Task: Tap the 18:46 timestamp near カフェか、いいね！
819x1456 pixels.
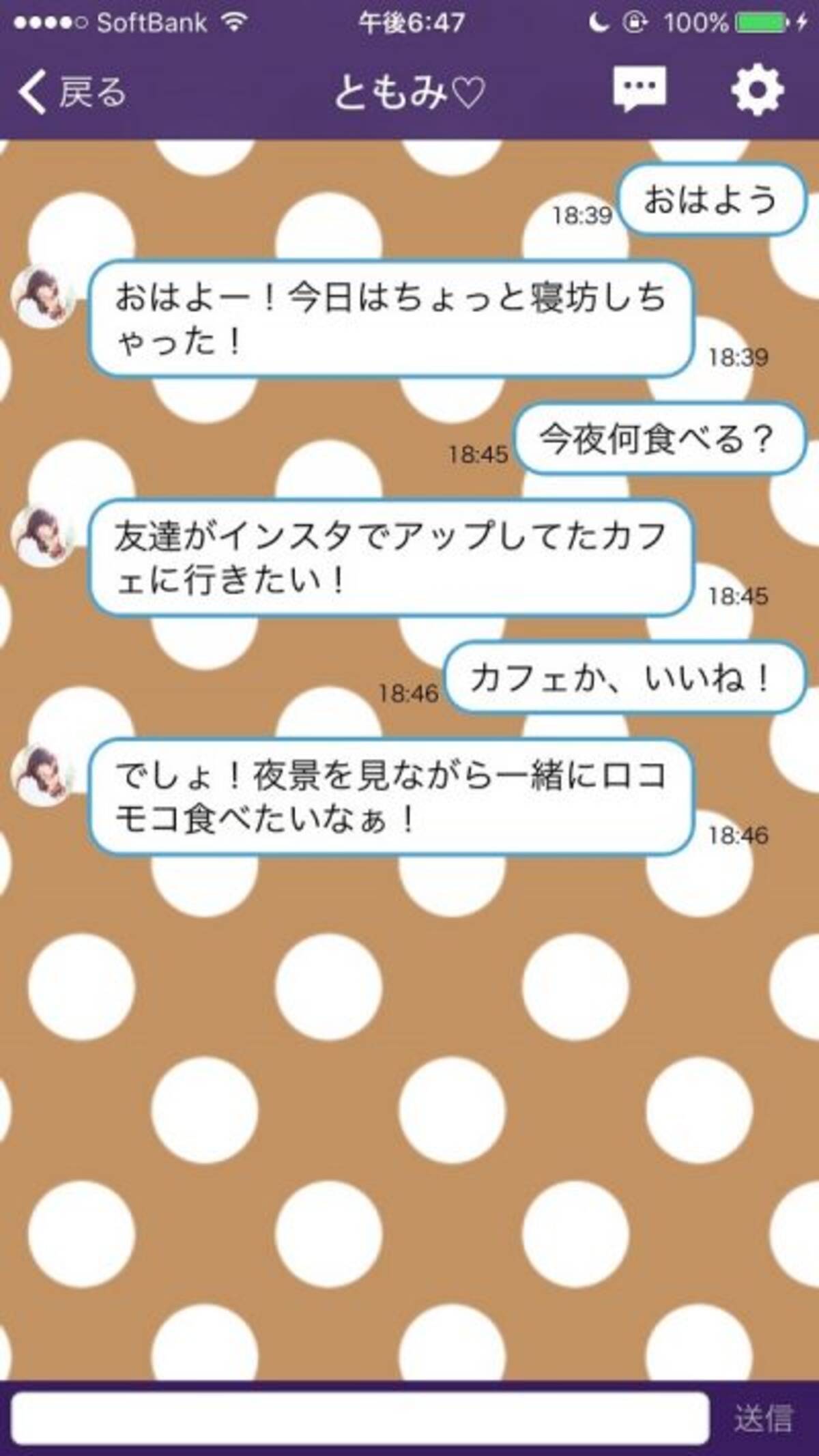Action: 411,692
